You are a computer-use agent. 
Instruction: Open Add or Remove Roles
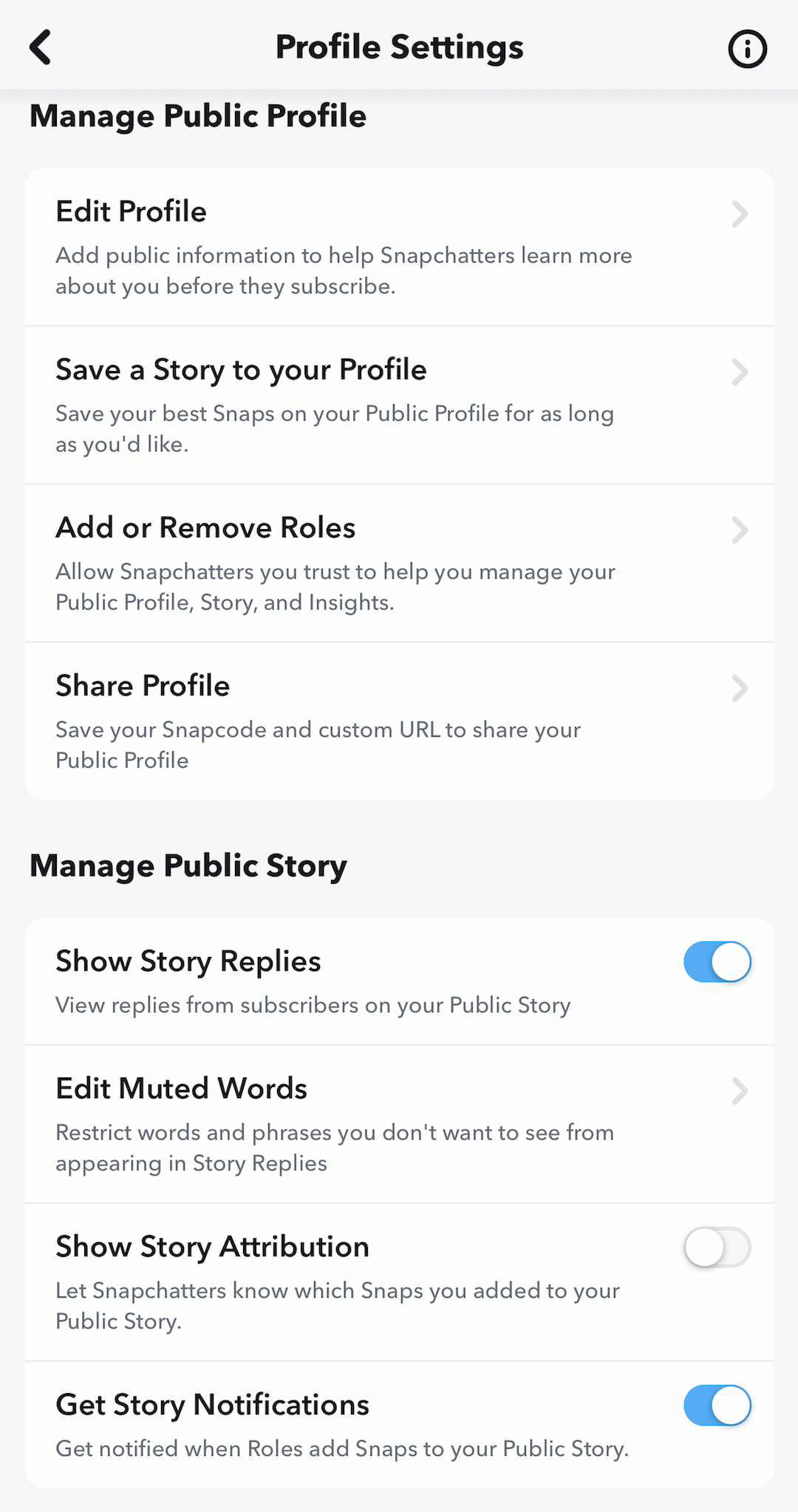click(x=205, y=528)
